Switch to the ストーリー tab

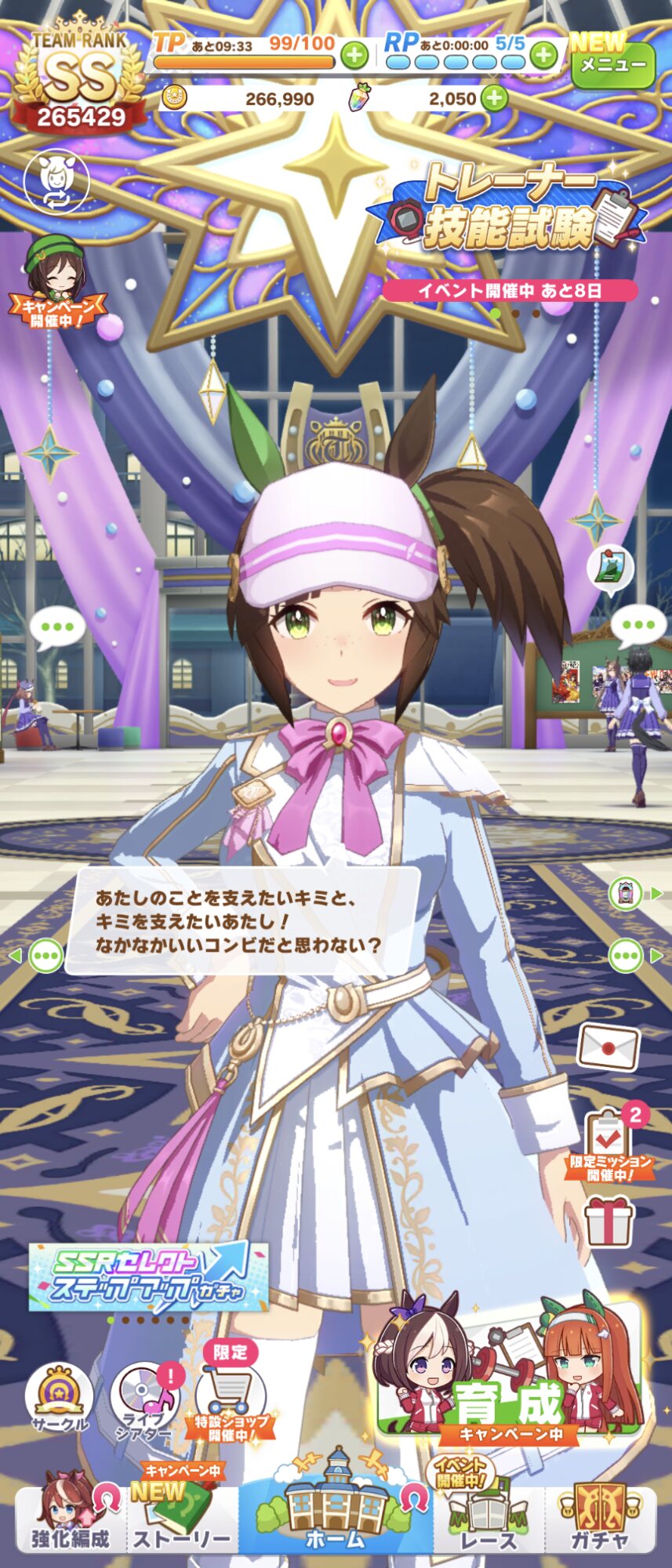click(181, 1521)
